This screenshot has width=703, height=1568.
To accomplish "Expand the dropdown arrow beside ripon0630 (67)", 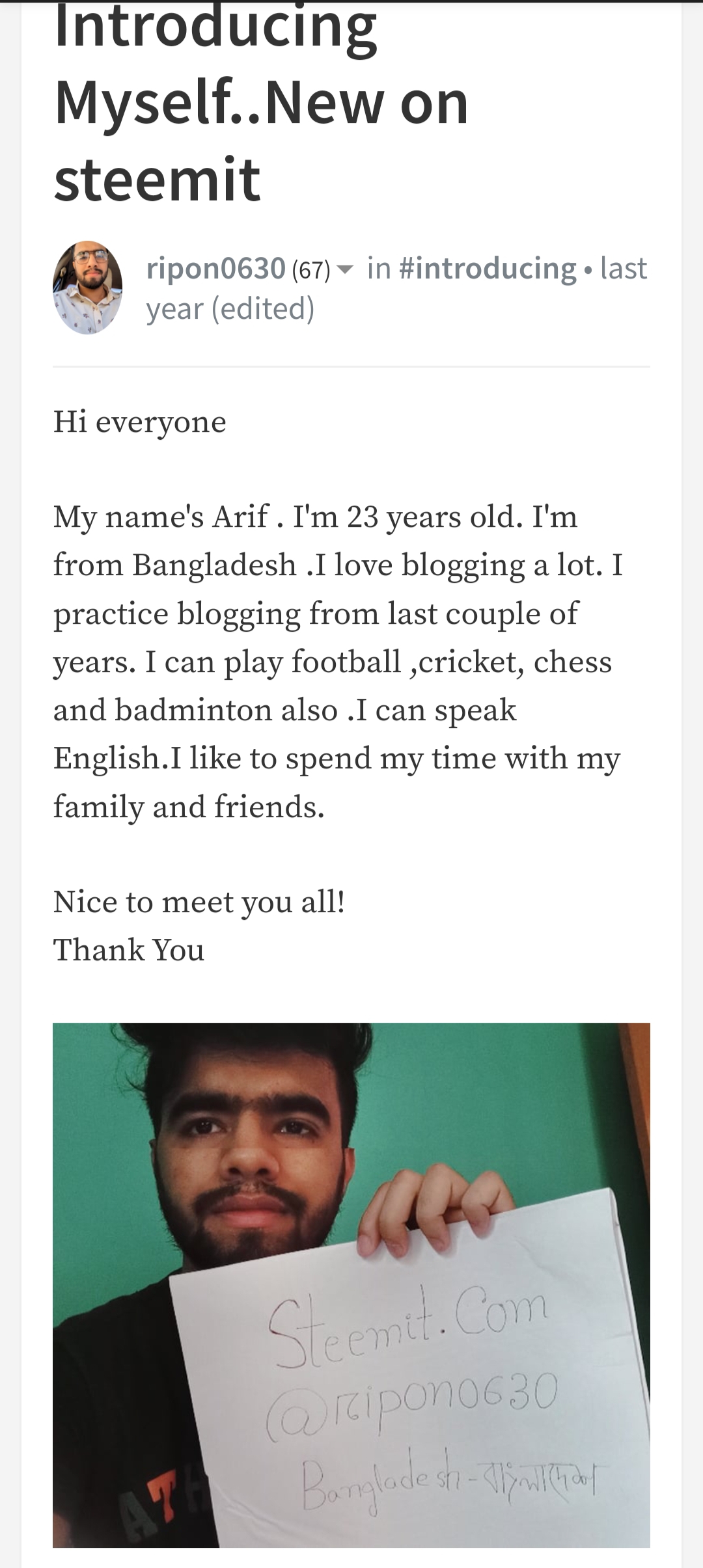I will pyautogui.click(x=346, y=269).
